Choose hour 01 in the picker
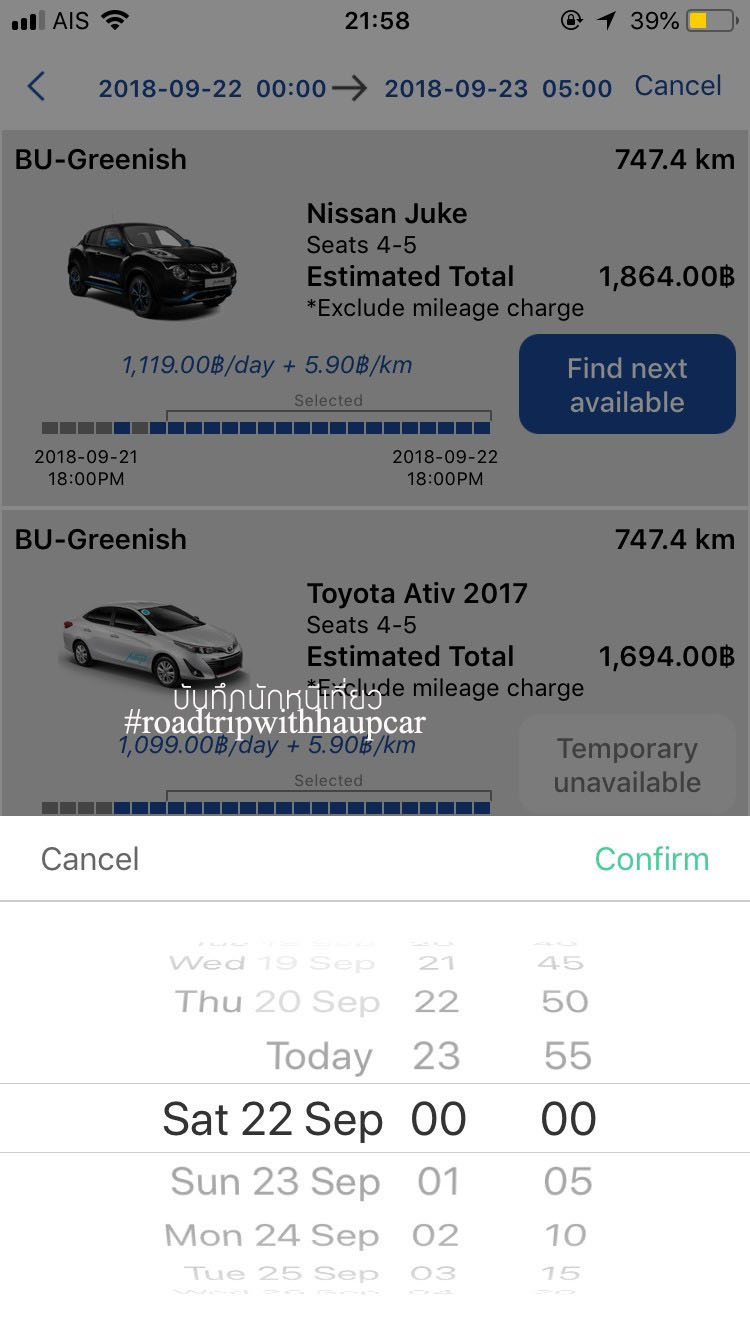 point(438,1182)
